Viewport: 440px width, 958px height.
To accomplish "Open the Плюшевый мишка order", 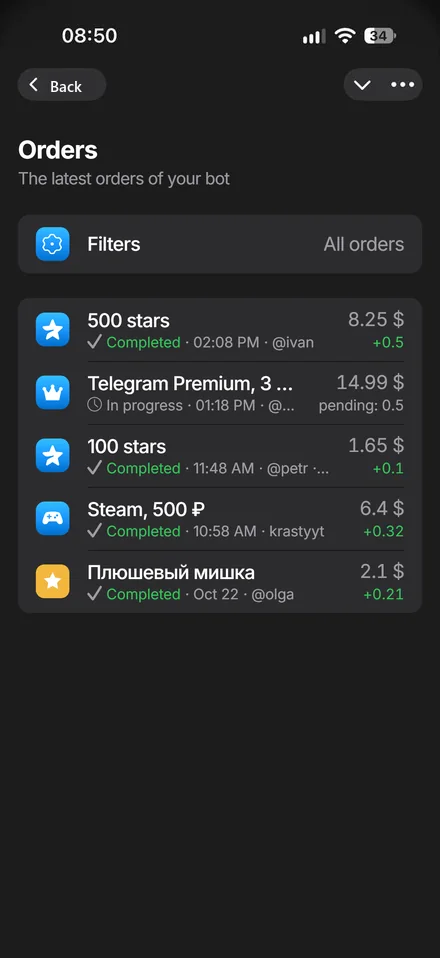I will 220,582.
